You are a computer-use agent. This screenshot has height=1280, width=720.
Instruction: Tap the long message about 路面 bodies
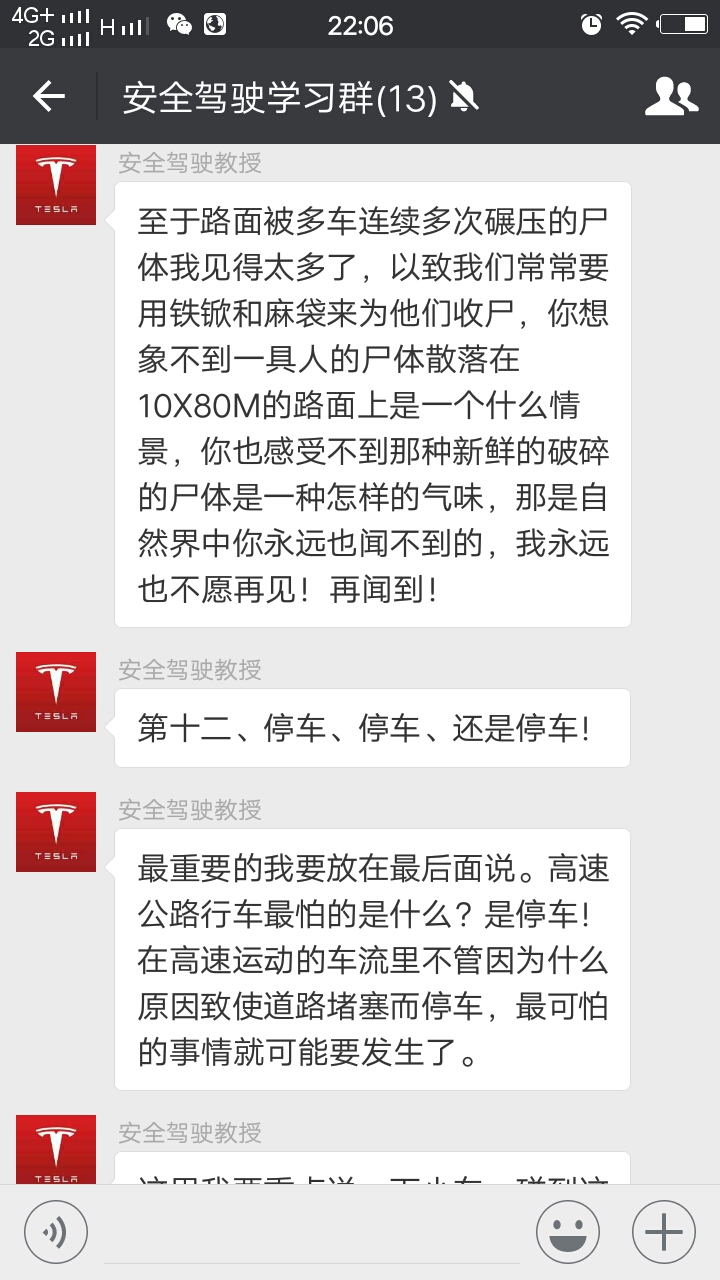click(375, 400)
